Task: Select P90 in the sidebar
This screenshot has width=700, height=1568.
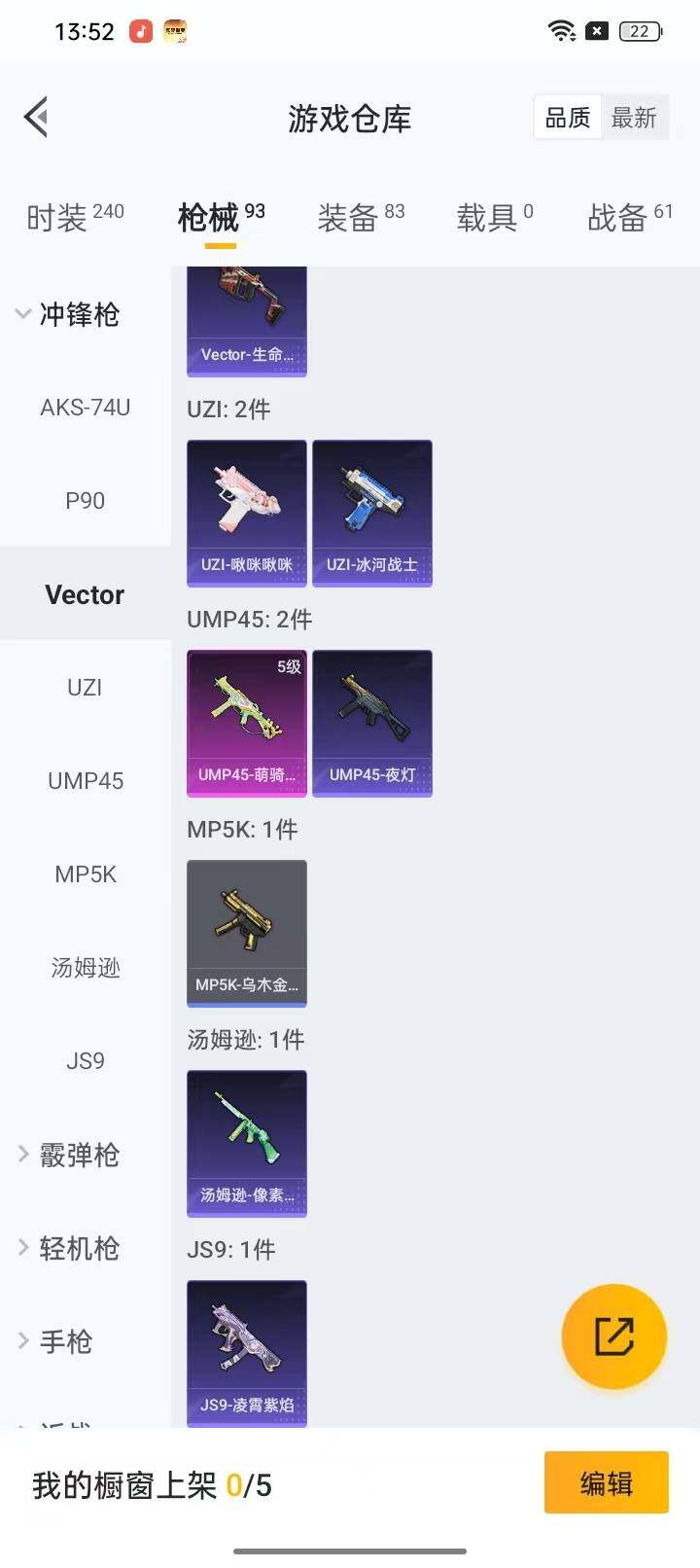Action: click(x=86, y=501)
